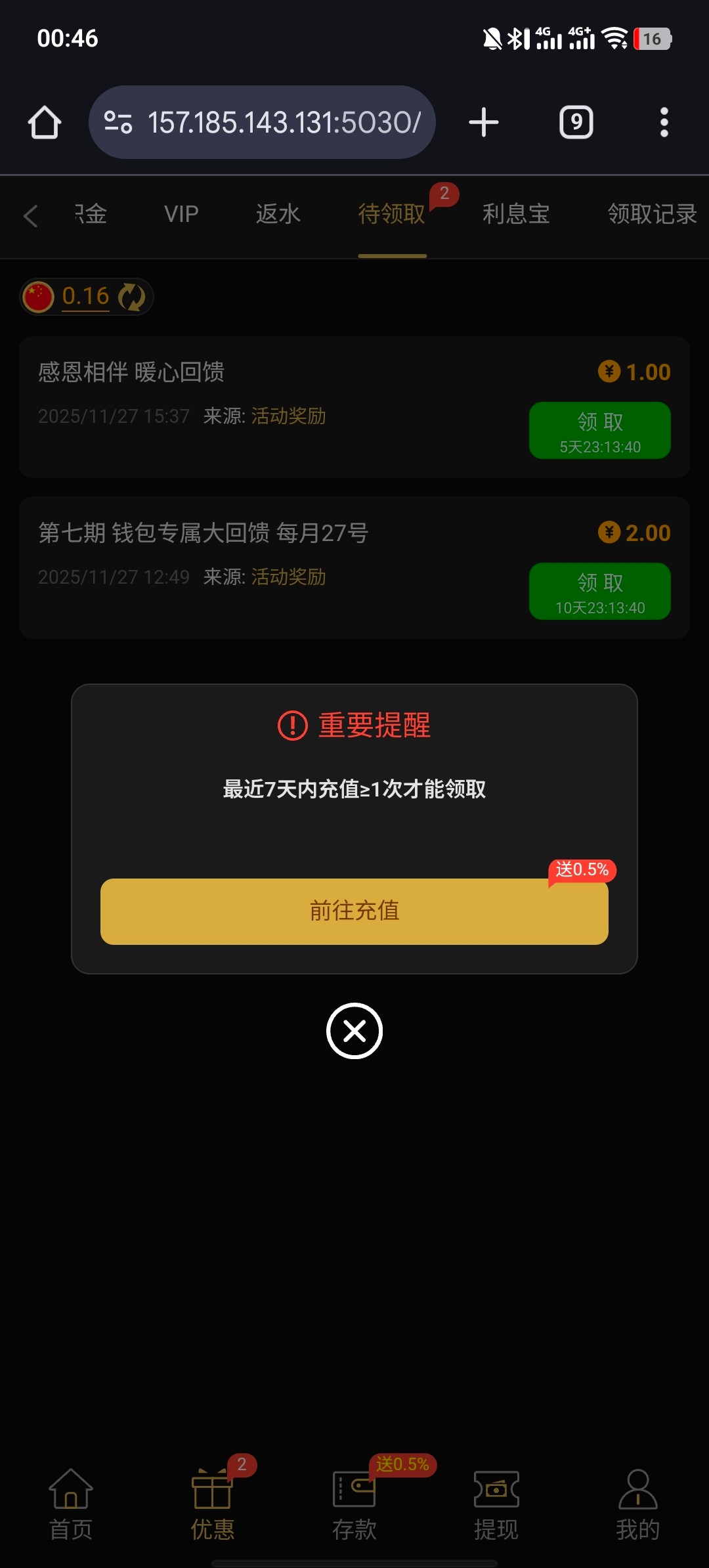Switch to the VIP tab
The width and height of the screenshot is (709, 1568).
pos(181,214)
